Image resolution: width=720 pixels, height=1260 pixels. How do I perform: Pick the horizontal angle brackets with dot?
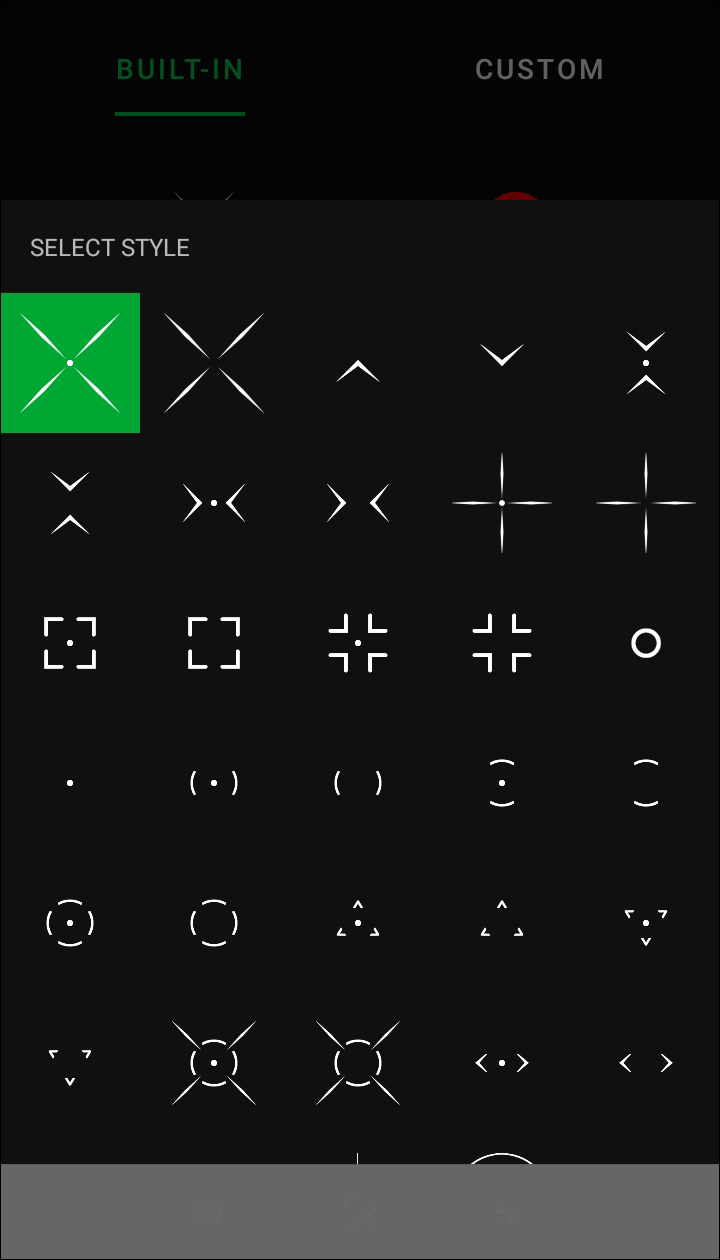tap(502, 1063)
